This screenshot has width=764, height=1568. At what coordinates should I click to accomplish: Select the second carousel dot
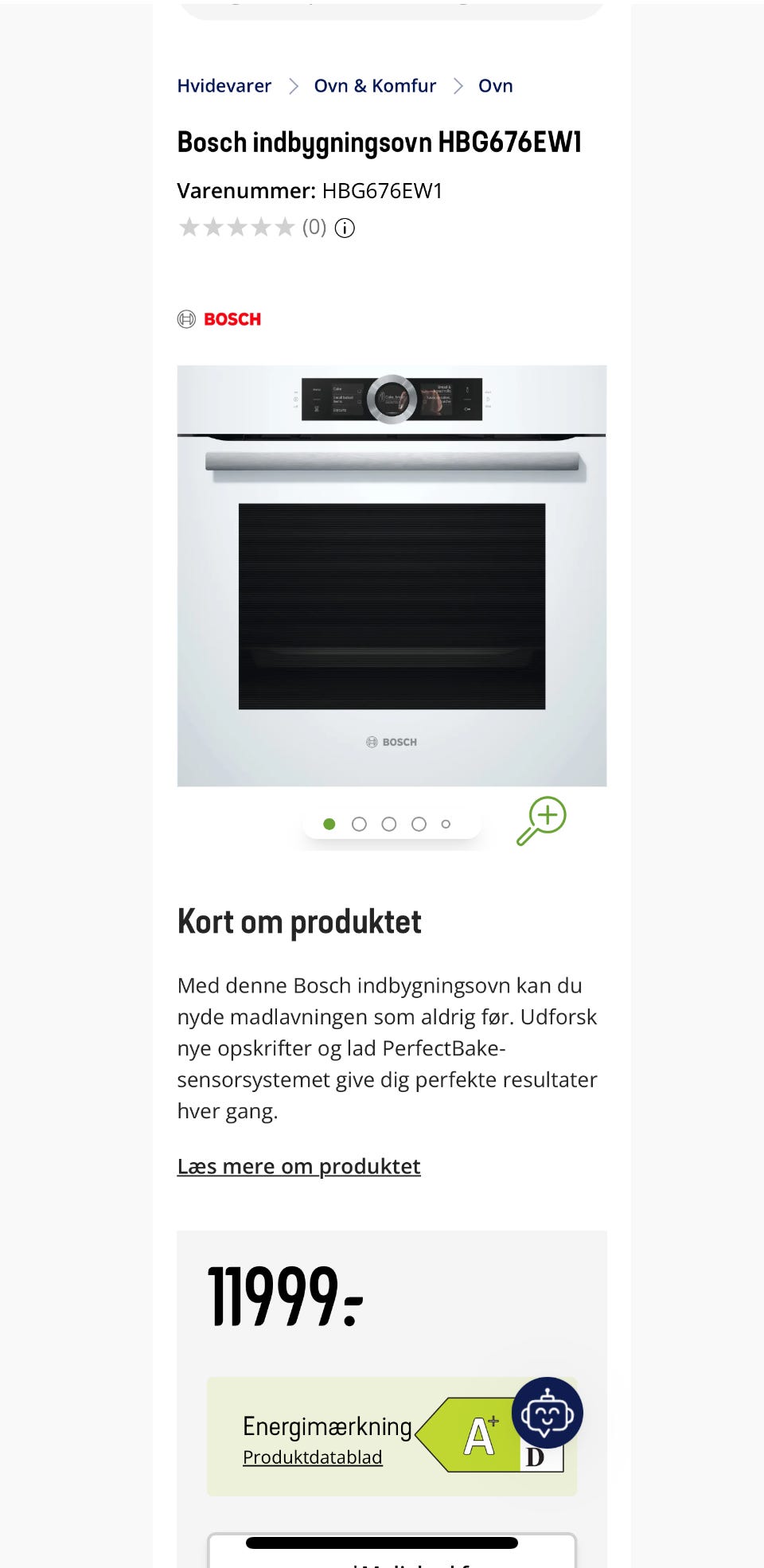click(359, 824)
